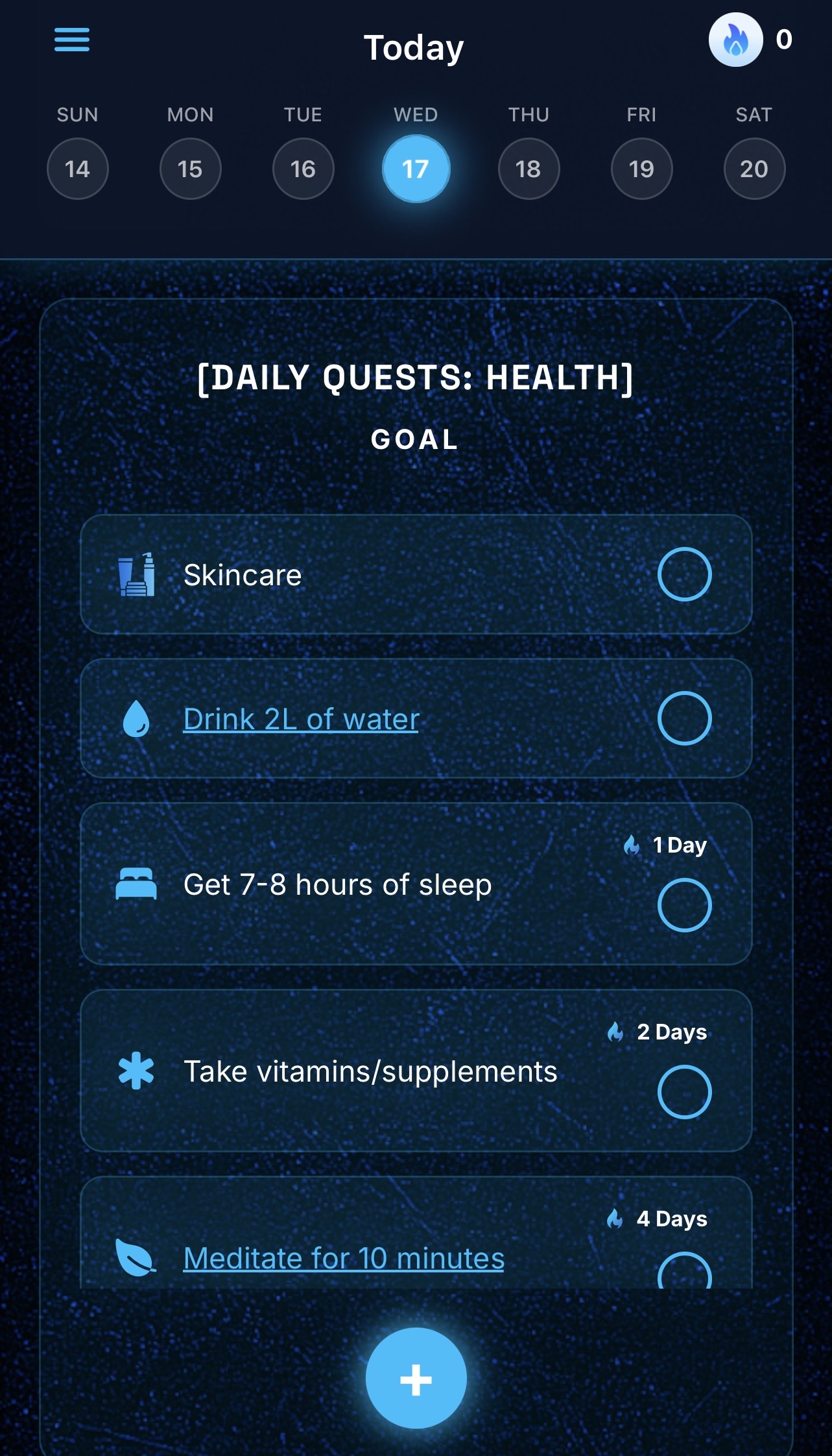Select the leaf icon beside Meditate
832x1456 pixels.
(137, 1257)
